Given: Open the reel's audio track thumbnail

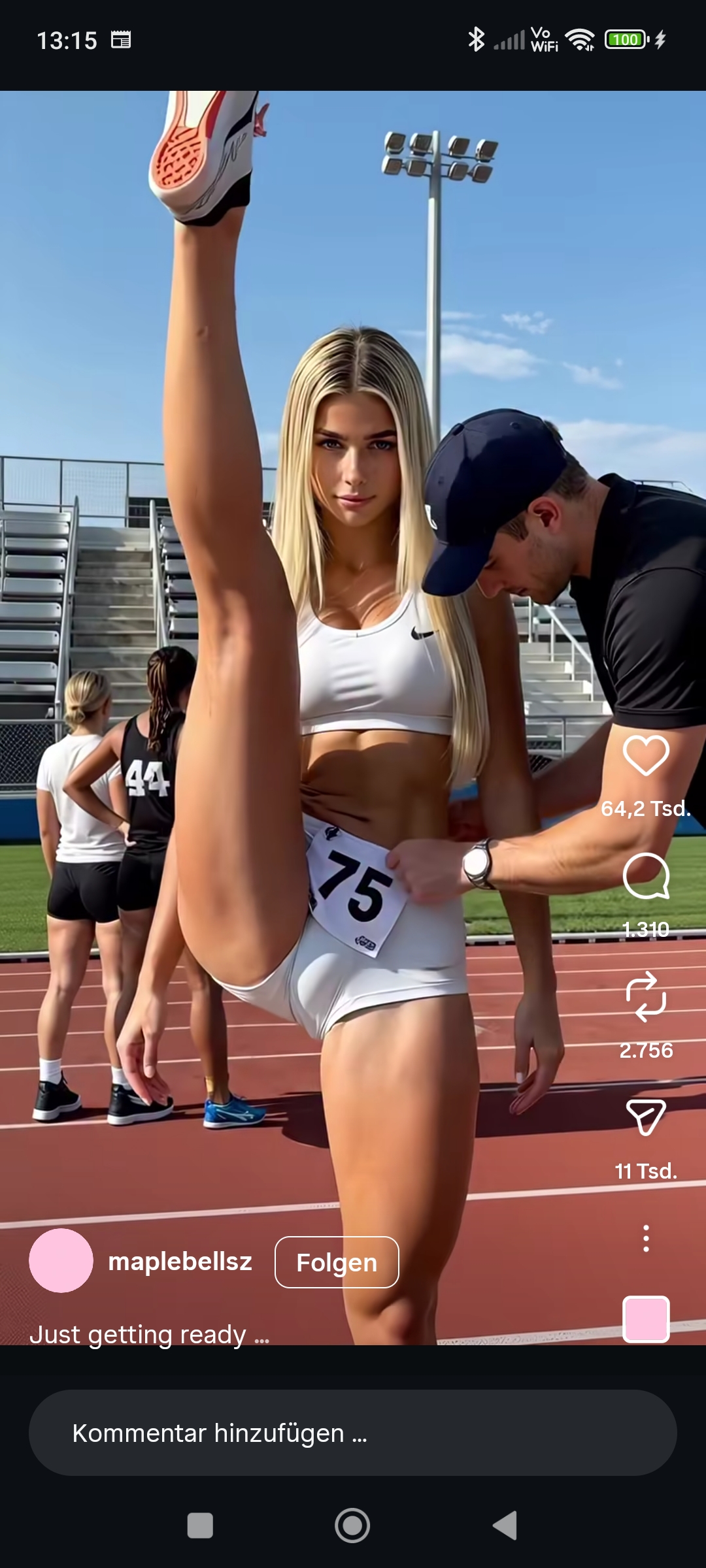Looking at the screenshot, I should click(646, 1319).
